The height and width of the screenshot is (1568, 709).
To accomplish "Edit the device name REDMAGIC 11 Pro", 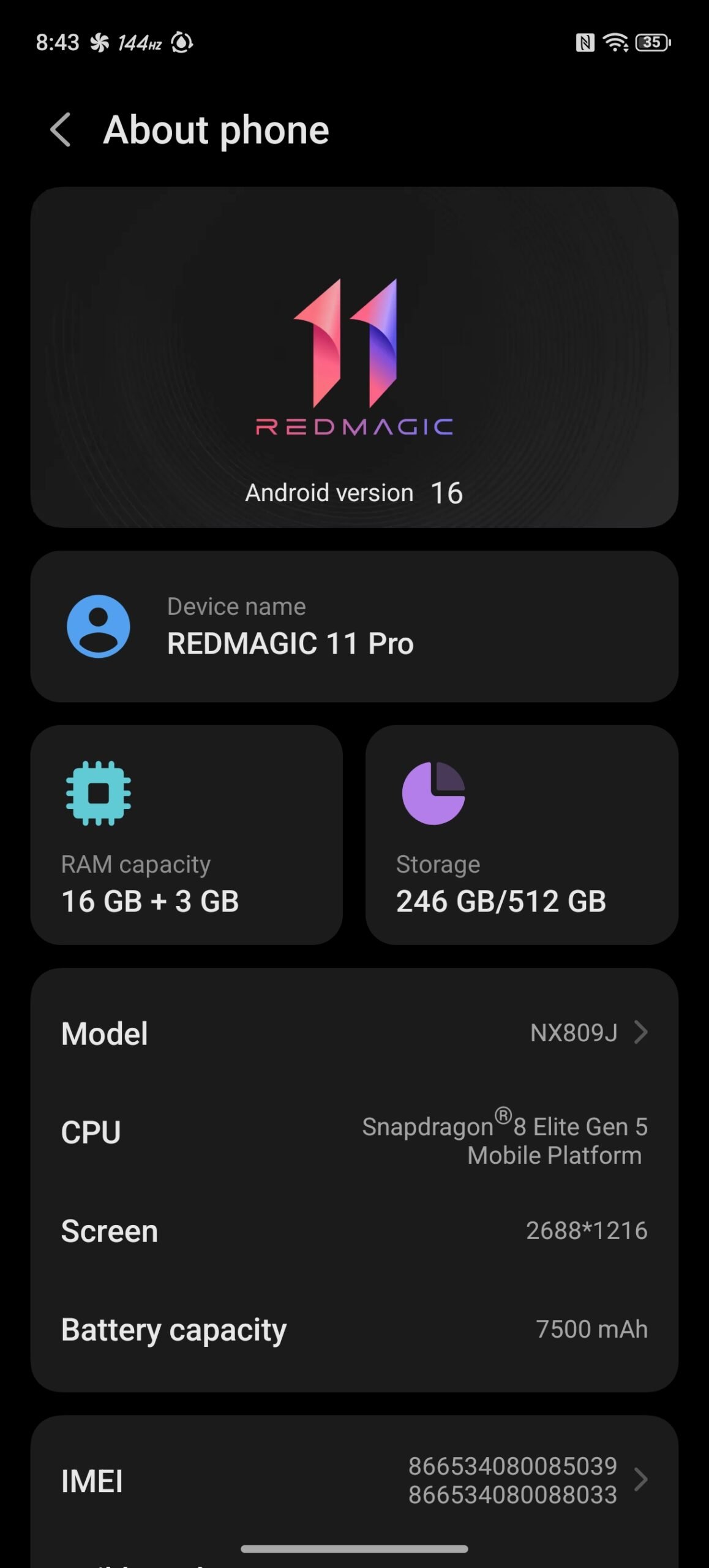I will click(x=354, y=626).
